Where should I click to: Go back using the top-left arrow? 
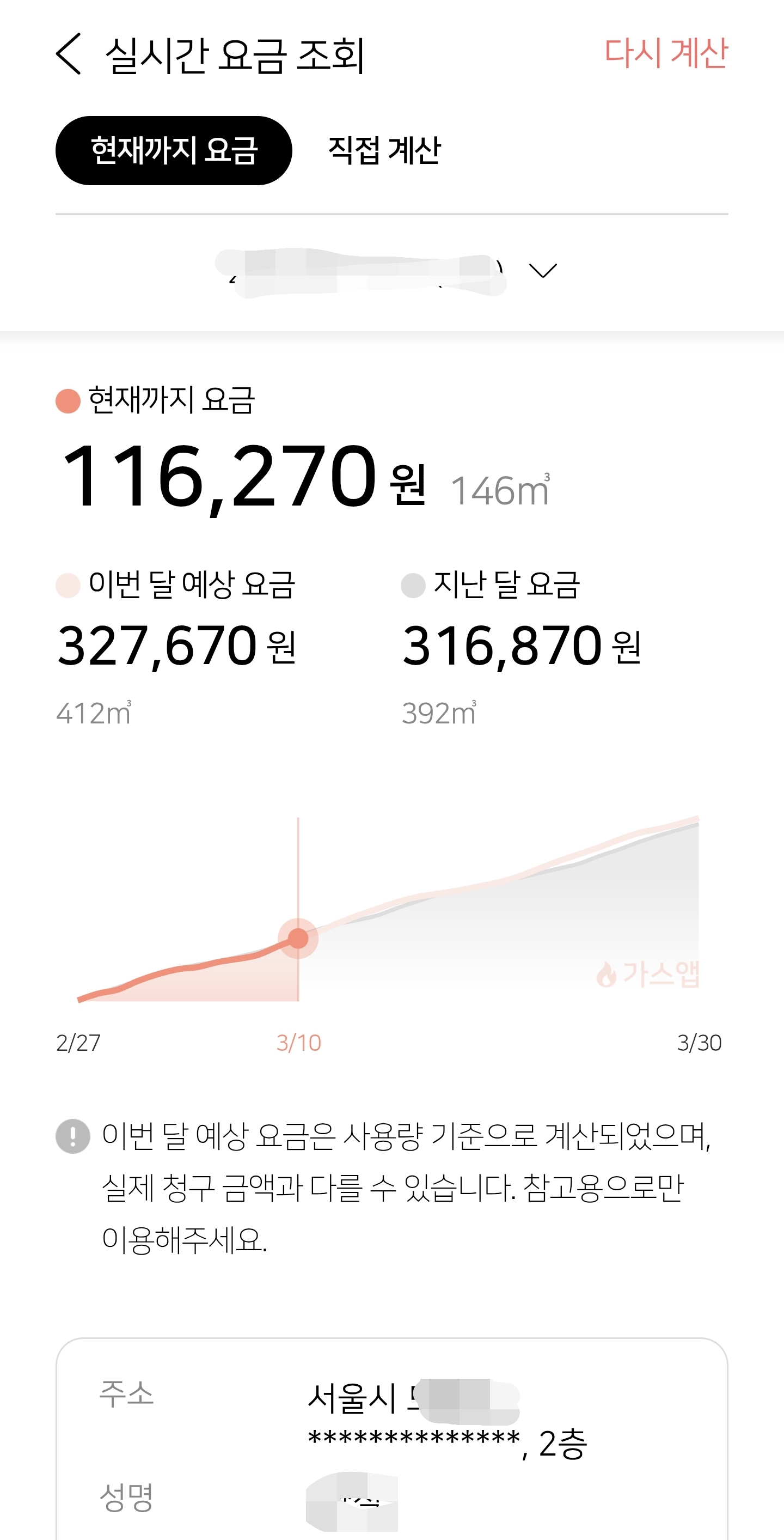[x=69, y=54]
